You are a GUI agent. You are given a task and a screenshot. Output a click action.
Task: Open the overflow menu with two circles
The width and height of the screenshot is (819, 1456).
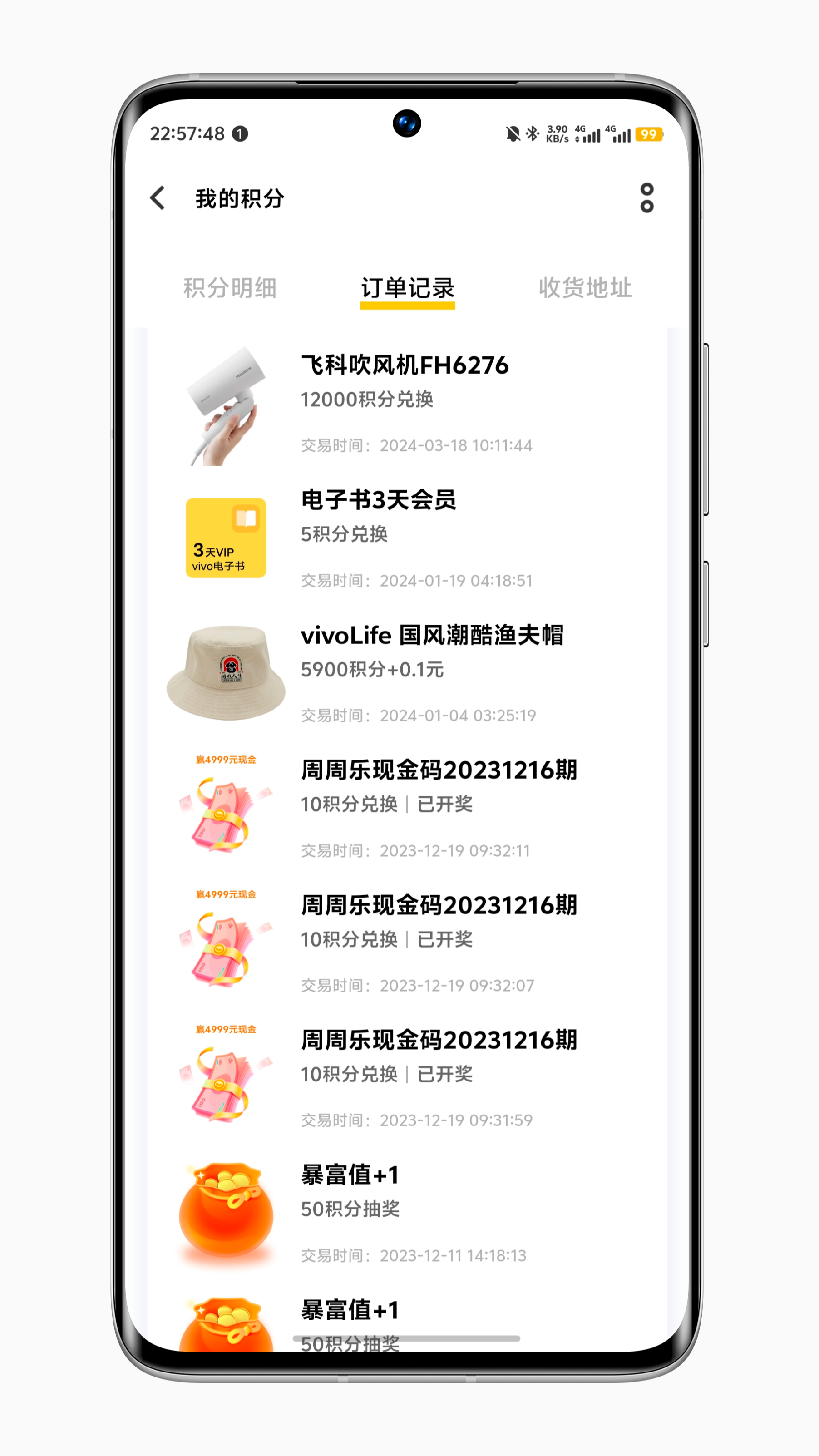click(646, 198)
